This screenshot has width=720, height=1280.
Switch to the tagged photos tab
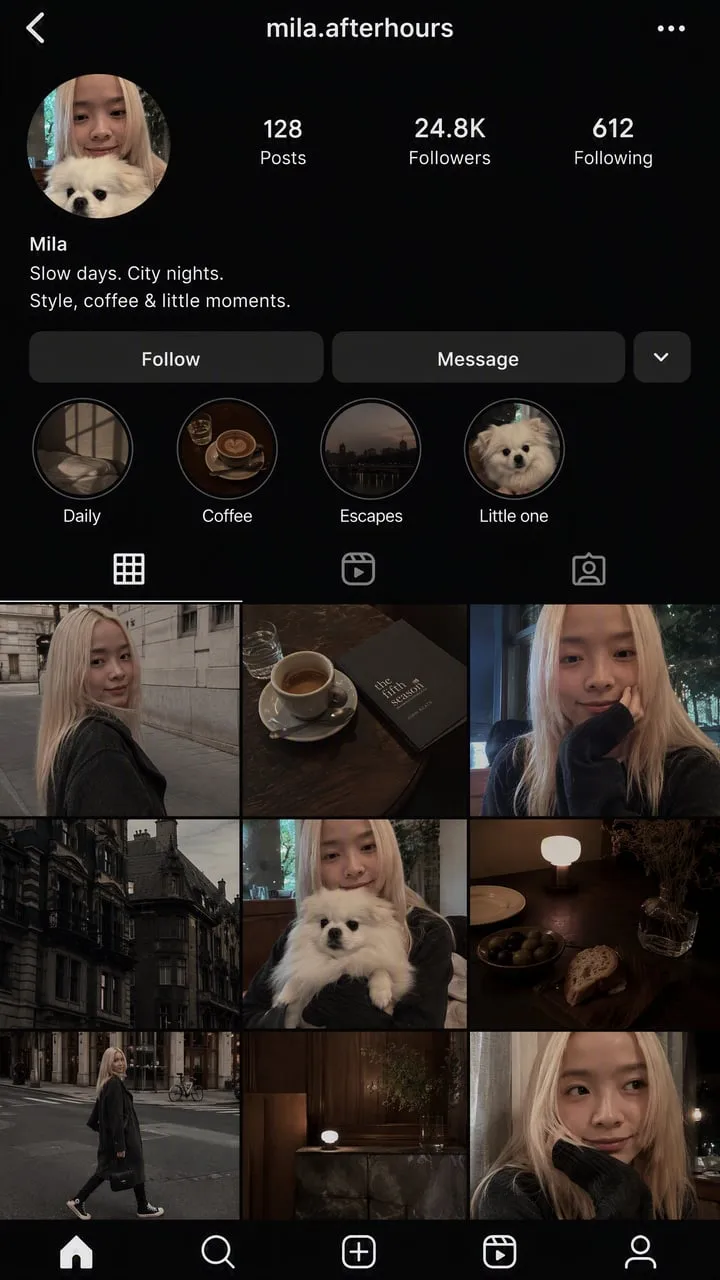click(588, 569)
